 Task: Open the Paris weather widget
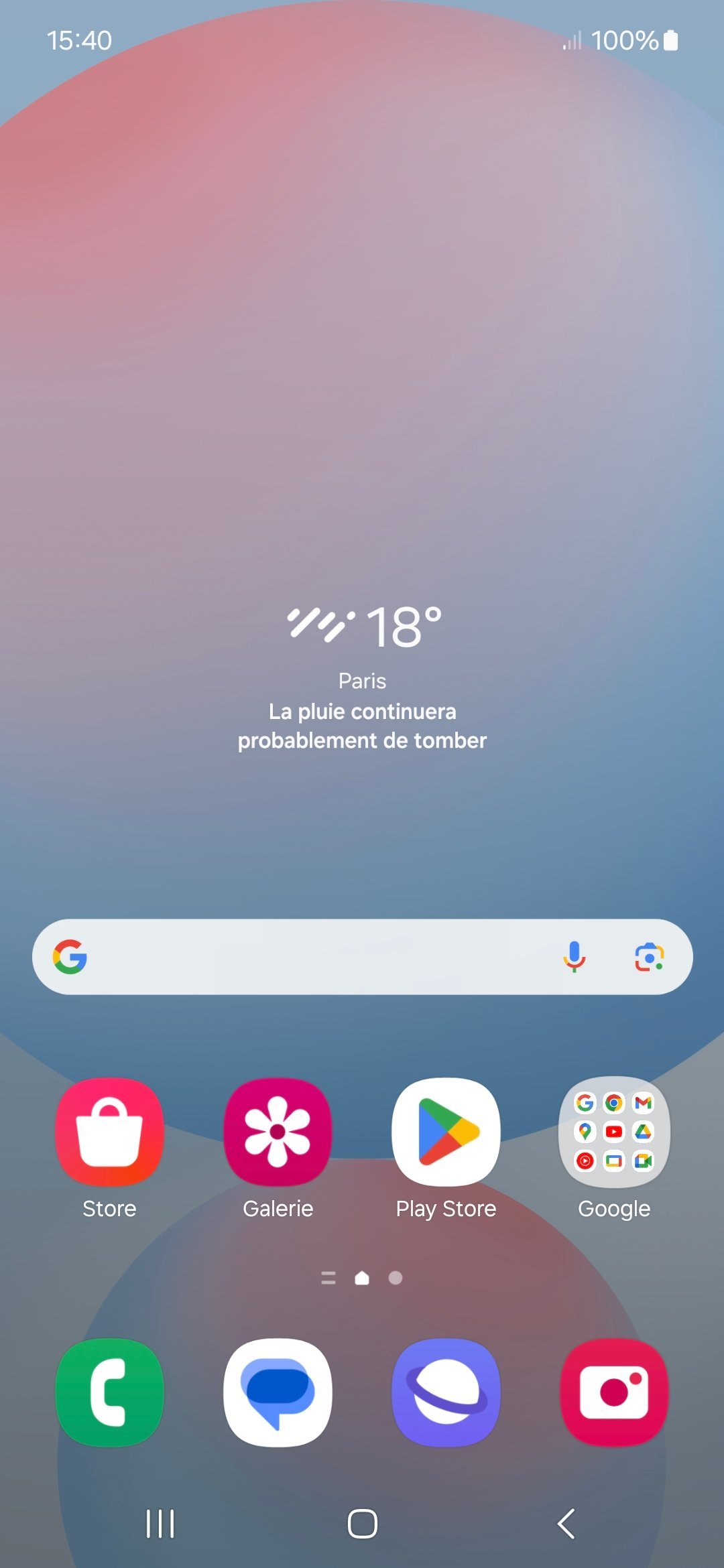click(x=362, y=677)
